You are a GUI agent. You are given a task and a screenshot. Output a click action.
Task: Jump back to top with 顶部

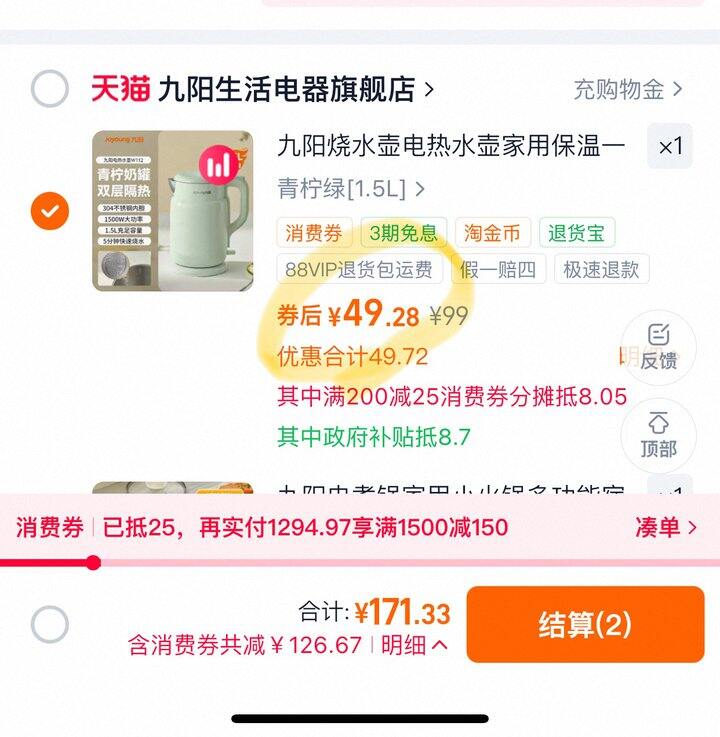click(658, 435)
